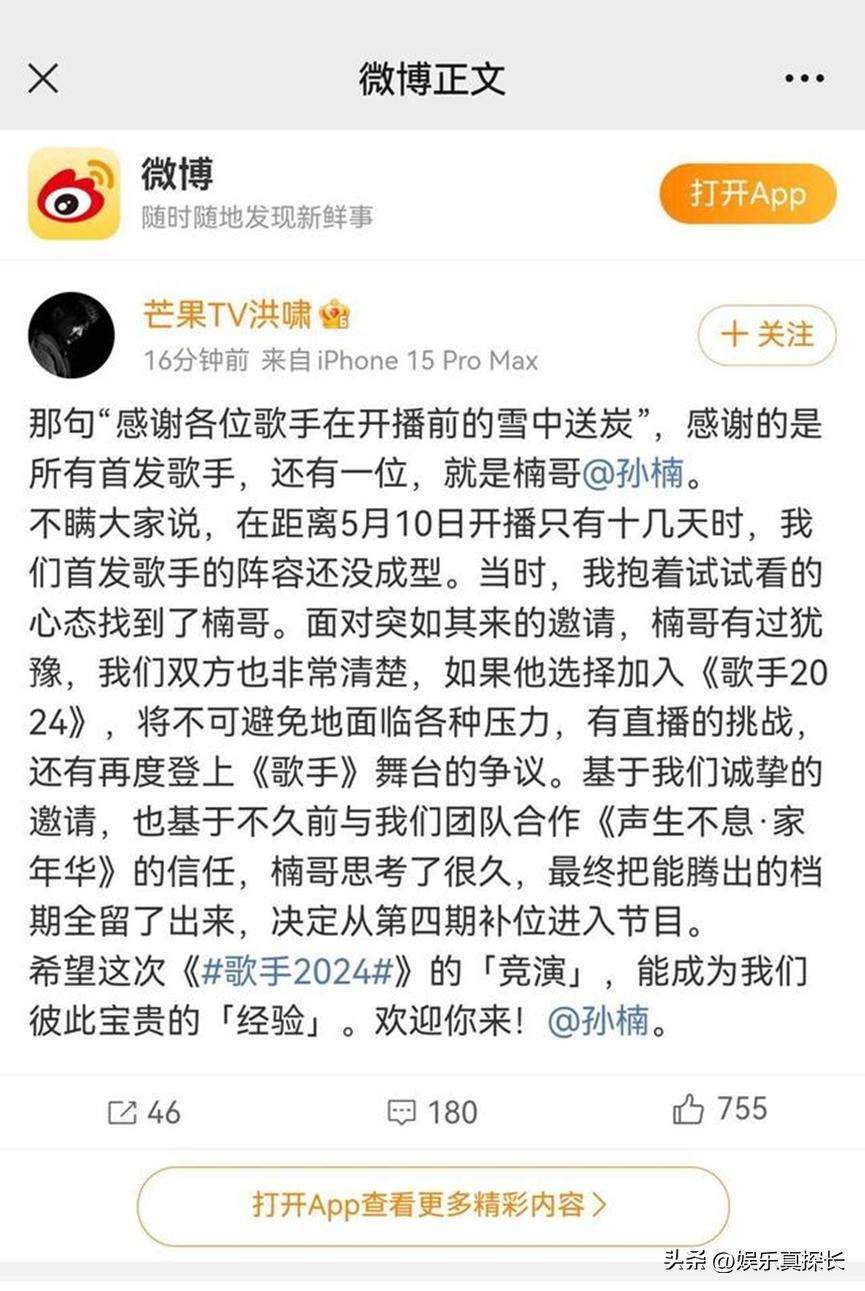Tap the 打开App button
The width and height of the screenshot is (865, 1291).
click(747, 194)
